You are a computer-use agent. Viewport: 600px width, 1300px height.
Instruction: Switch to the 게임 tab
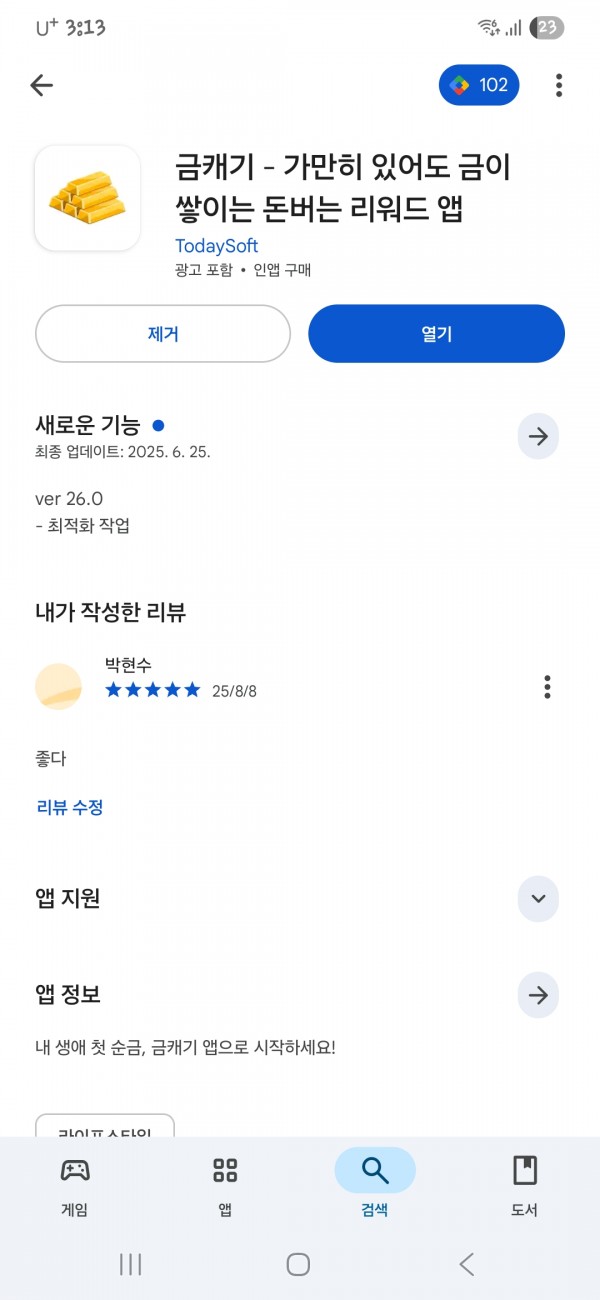(x=75, y=1187)
